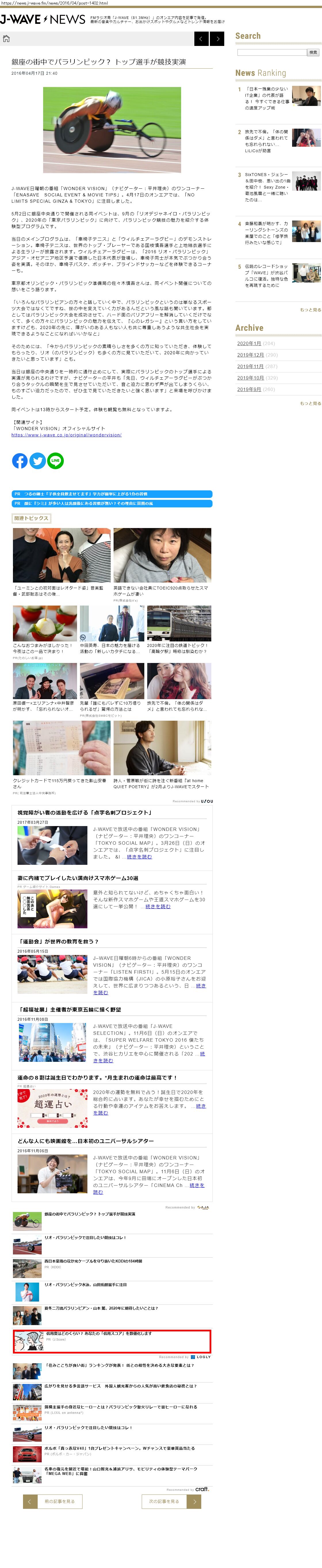Open the ranking #1 article about IT企業
This screenshot has height=1568, width=322.
pos(267,97)
